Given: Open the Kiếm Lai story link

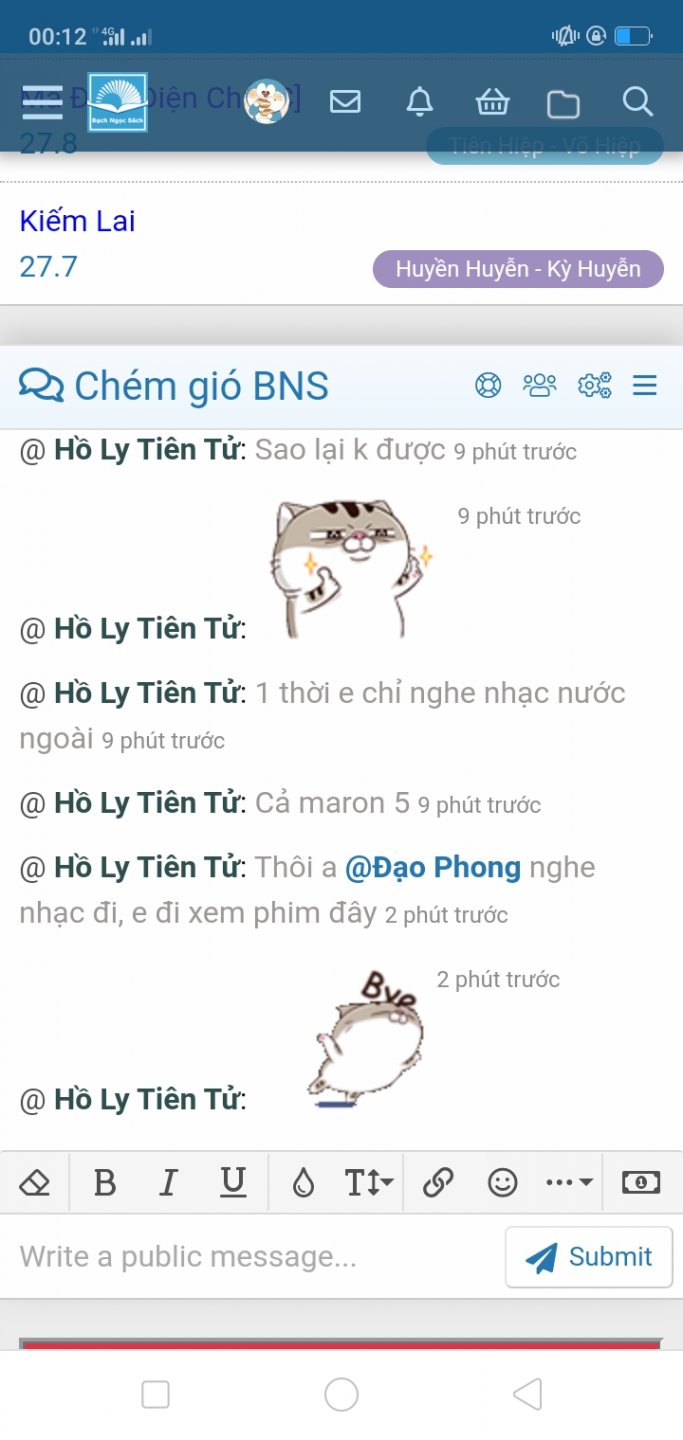Looking at the screenshot, I should click(x=77, y=221).
